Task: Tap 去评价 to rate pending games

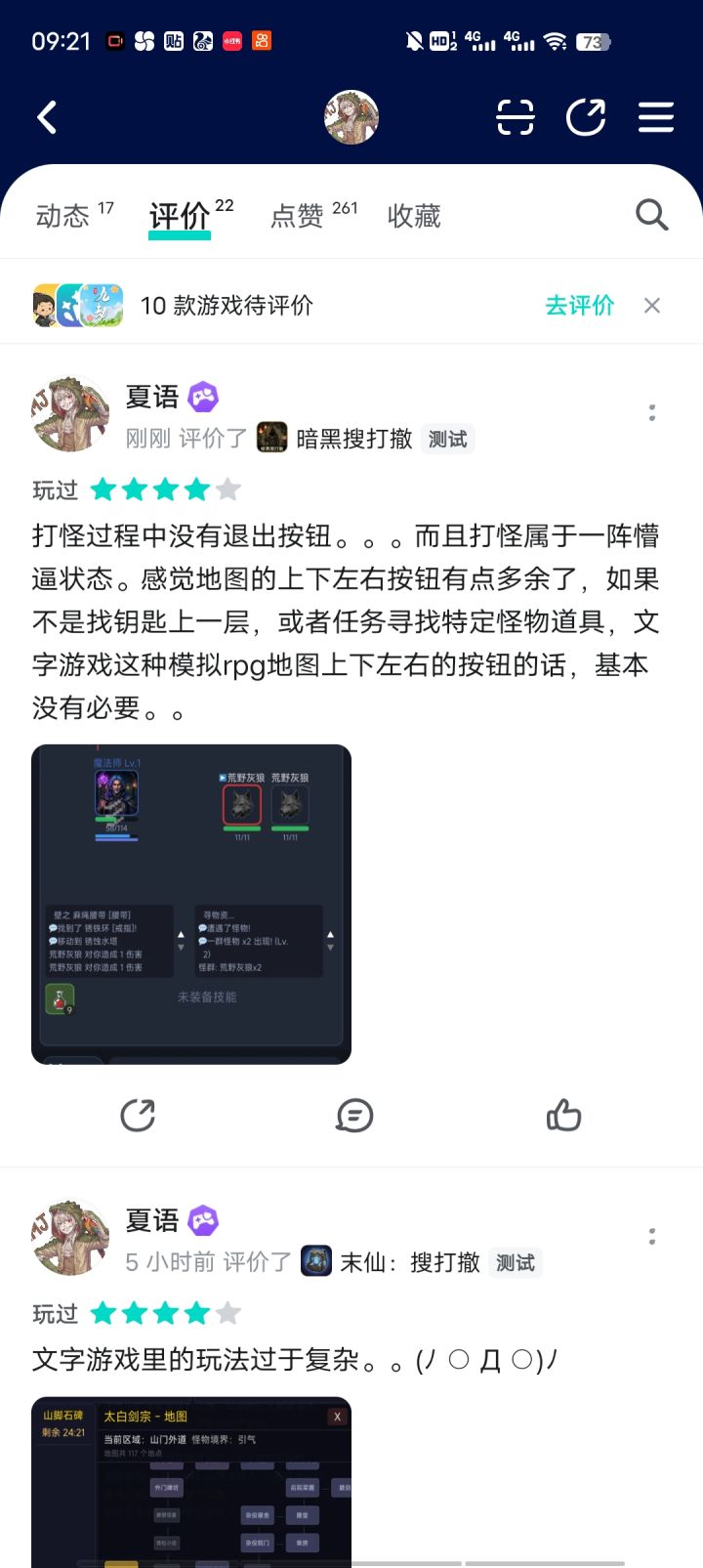Action: 579,305
